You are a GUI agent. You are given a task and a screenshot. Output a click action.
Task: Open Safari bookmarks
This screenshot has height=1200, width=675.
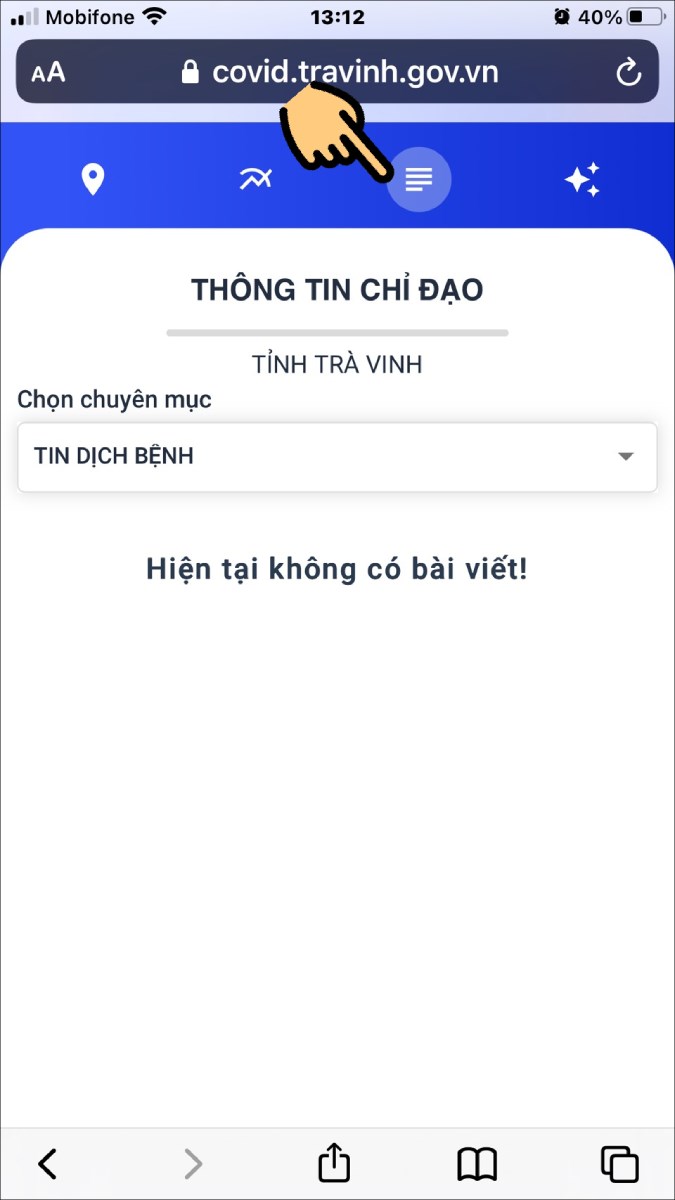pyautogui.click(x=477, y=1164)
